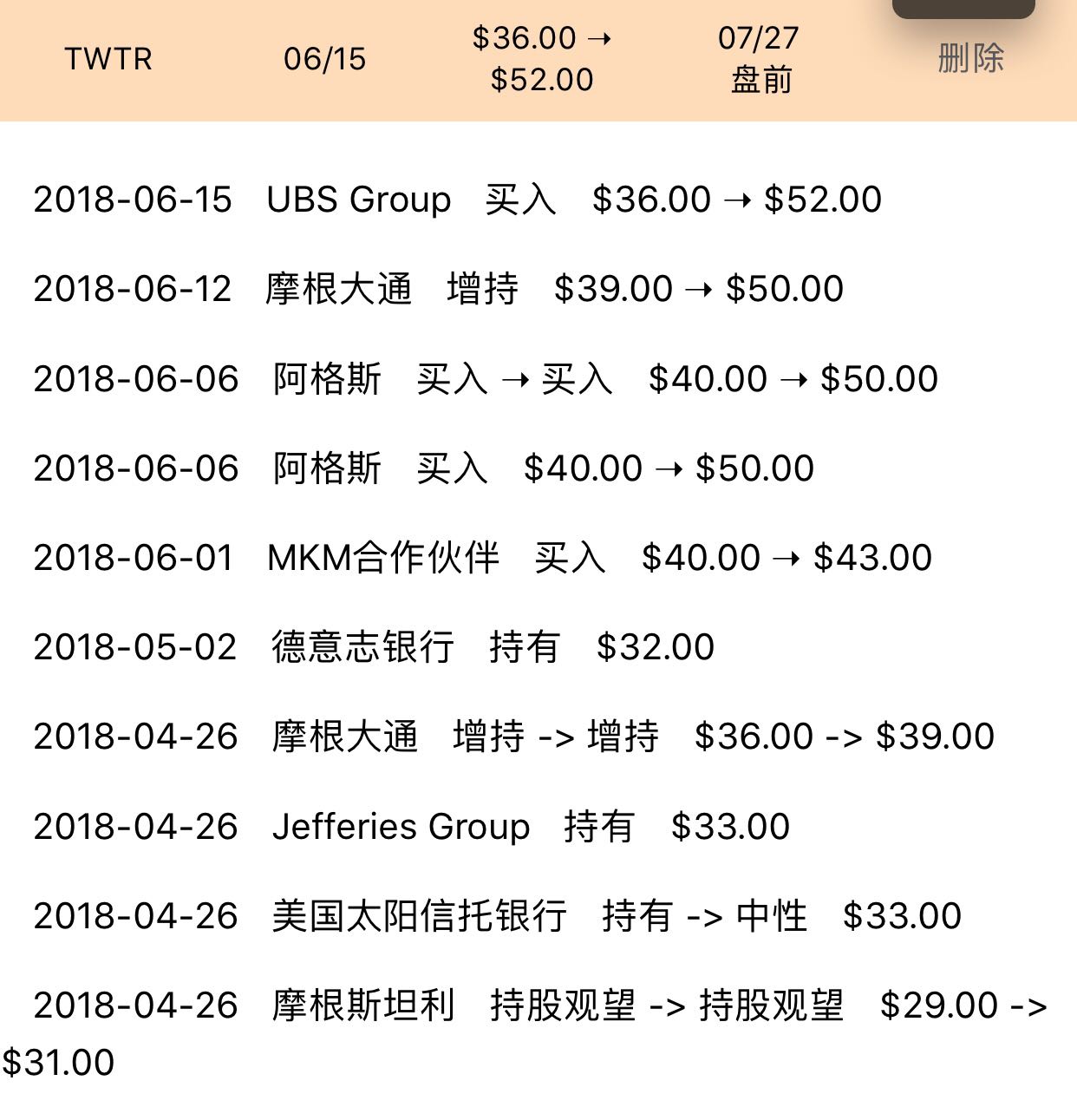Image resolution: width=1077 pixels, height=1120 pixels.
Task: Collapse the highlighted TWTR row
Action: (108, 59)
